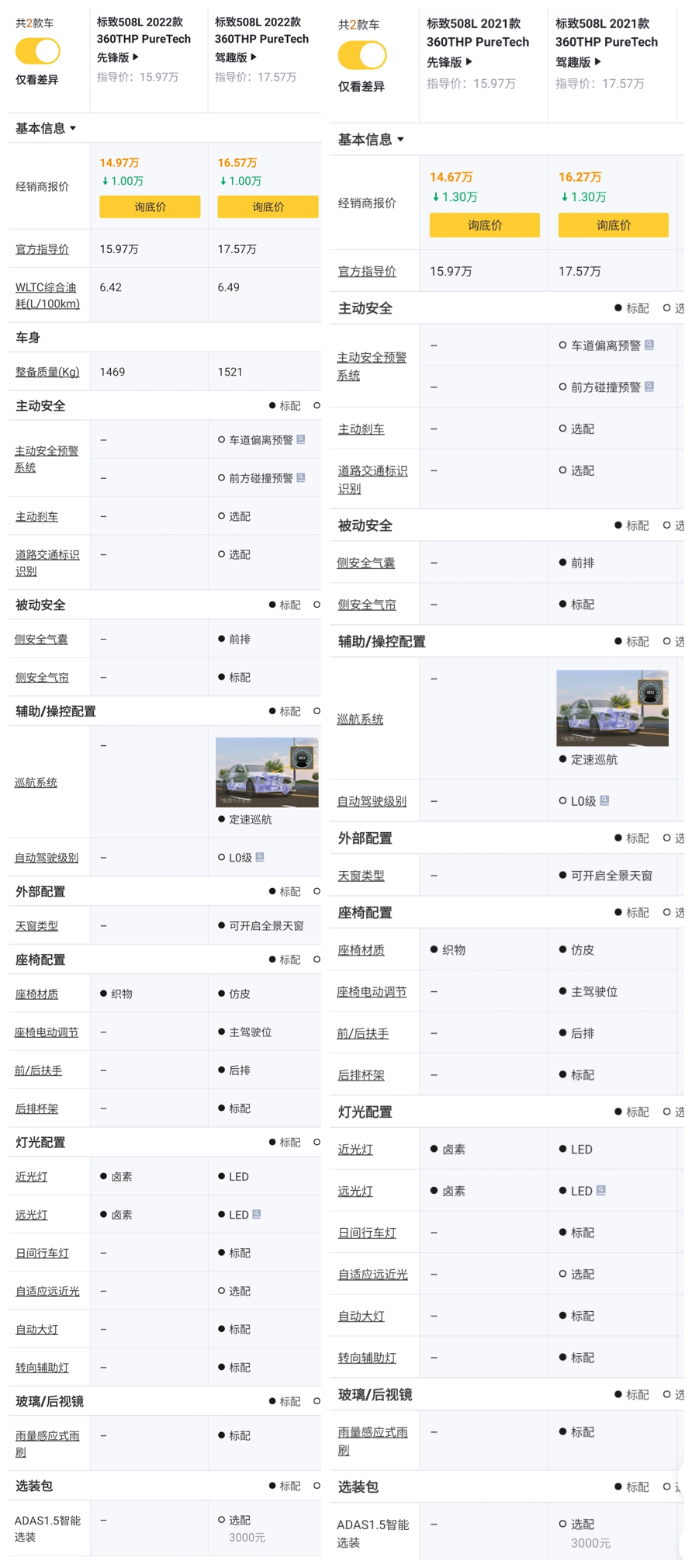Click 询底价 under the 16.27万 dealer price
The width and height of the screenshot is (692, 1568).
click(x=613, y=225)
